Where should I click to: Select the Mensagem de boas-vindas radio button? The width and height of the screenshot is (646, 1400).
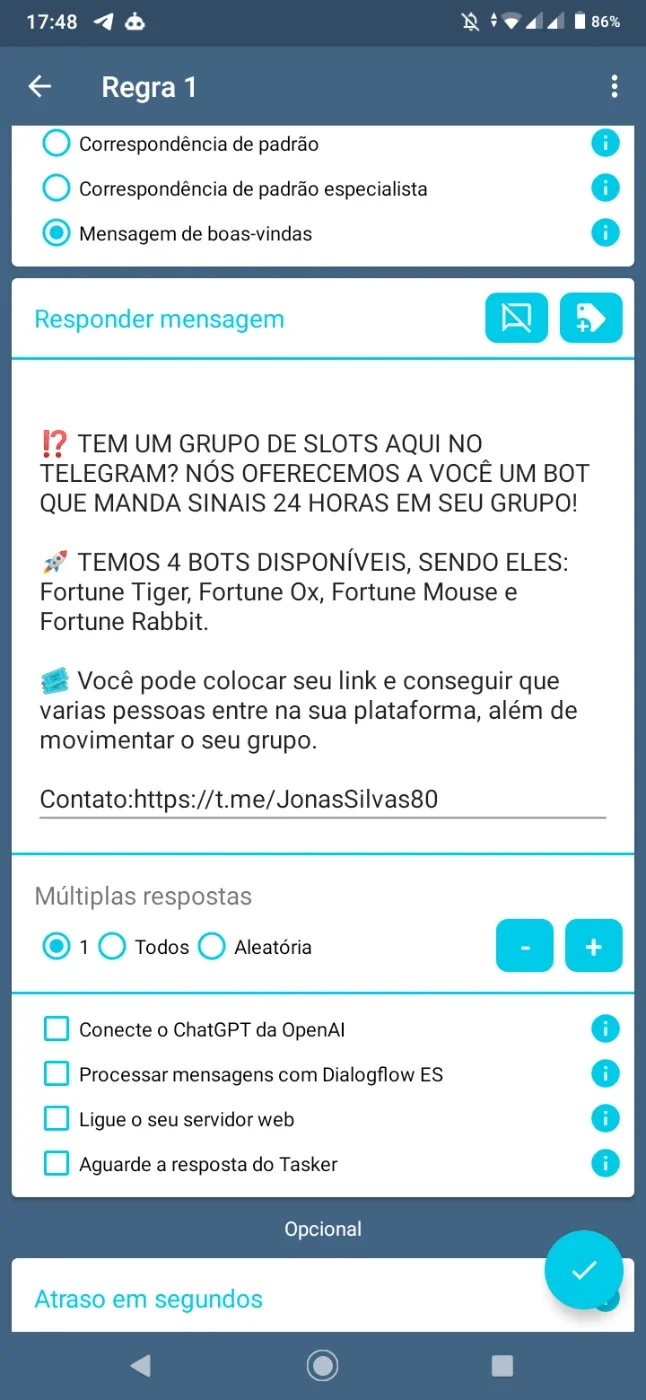click(x=57, y=233)
